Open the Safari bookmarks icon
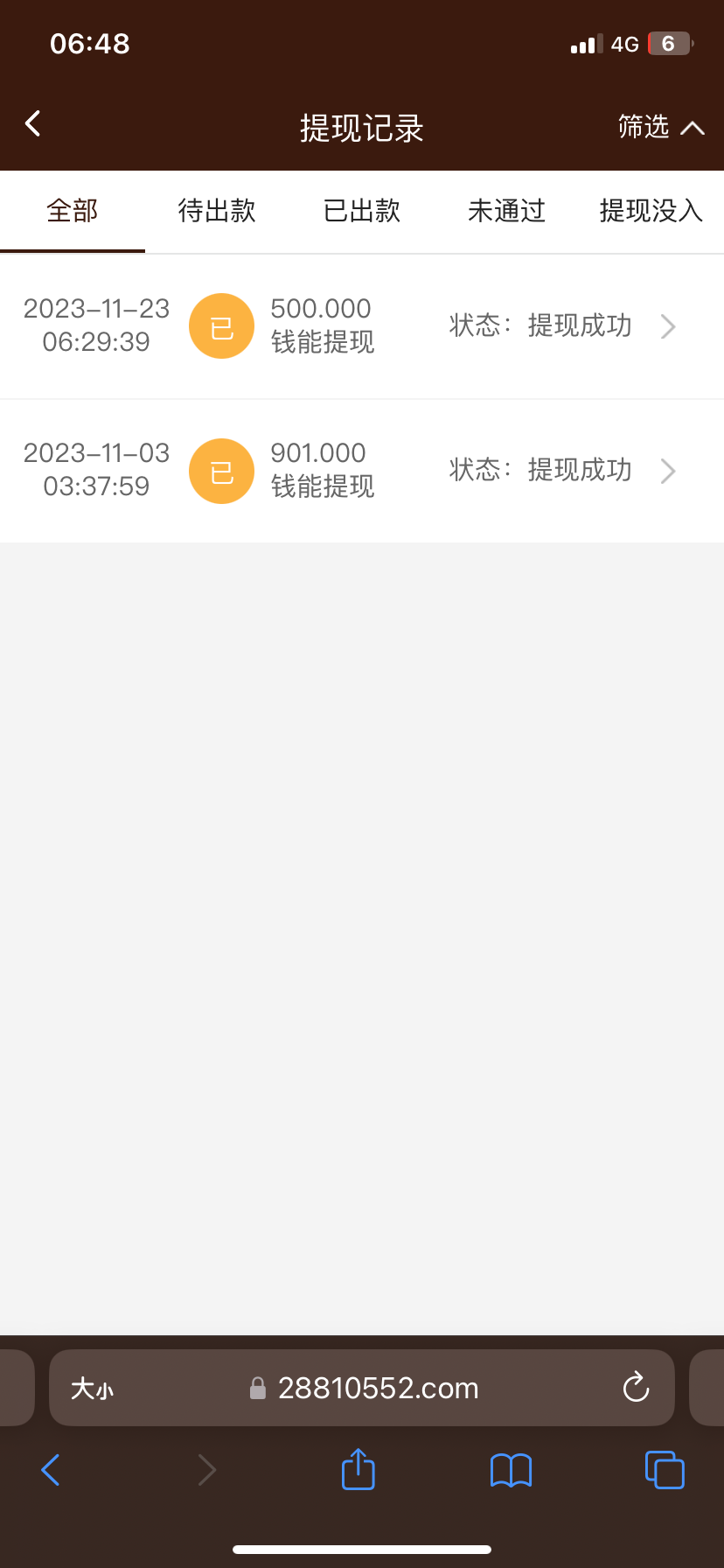This screenshot has height=1568, width=724. click(x=510, y=1470)
